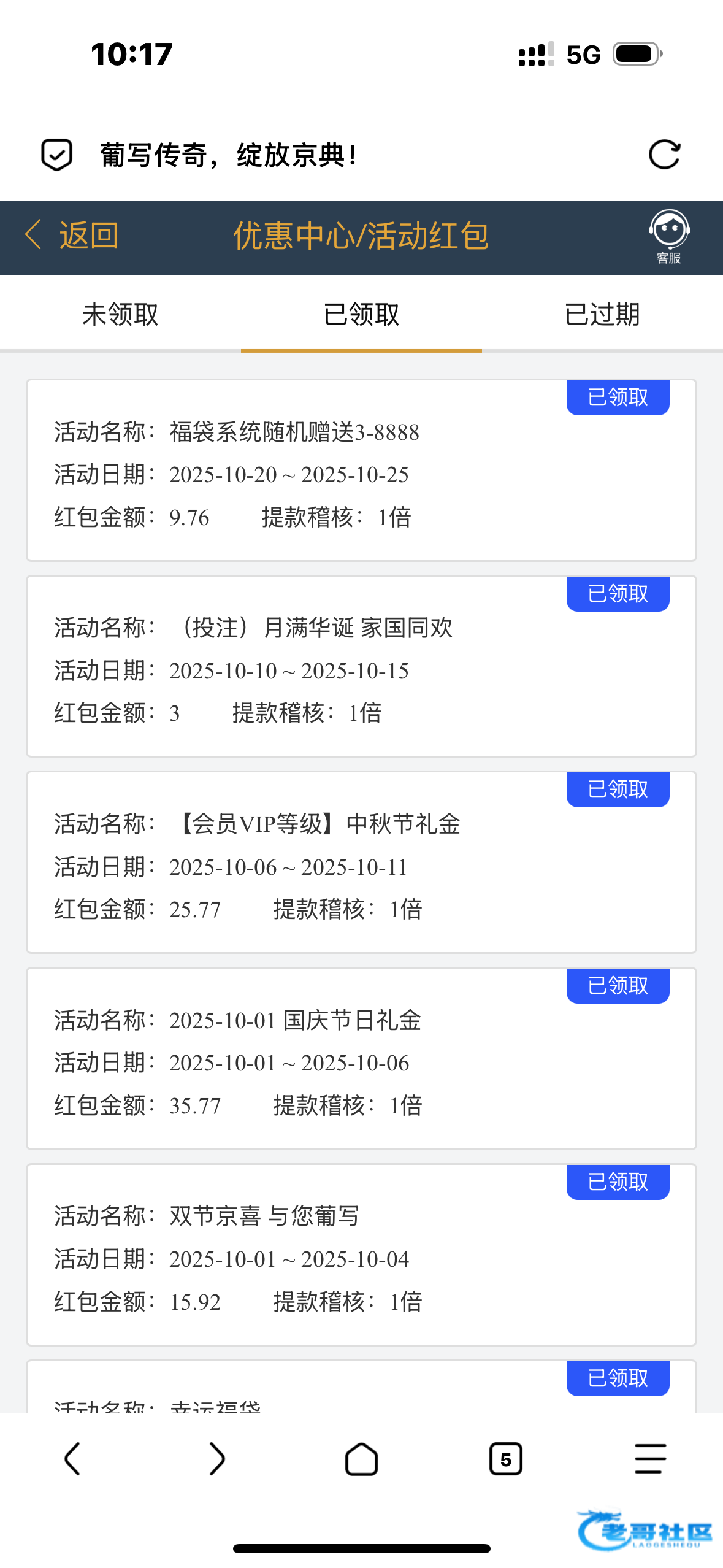
Task: Reload the page with refresh icon
Action: (664, 155)
